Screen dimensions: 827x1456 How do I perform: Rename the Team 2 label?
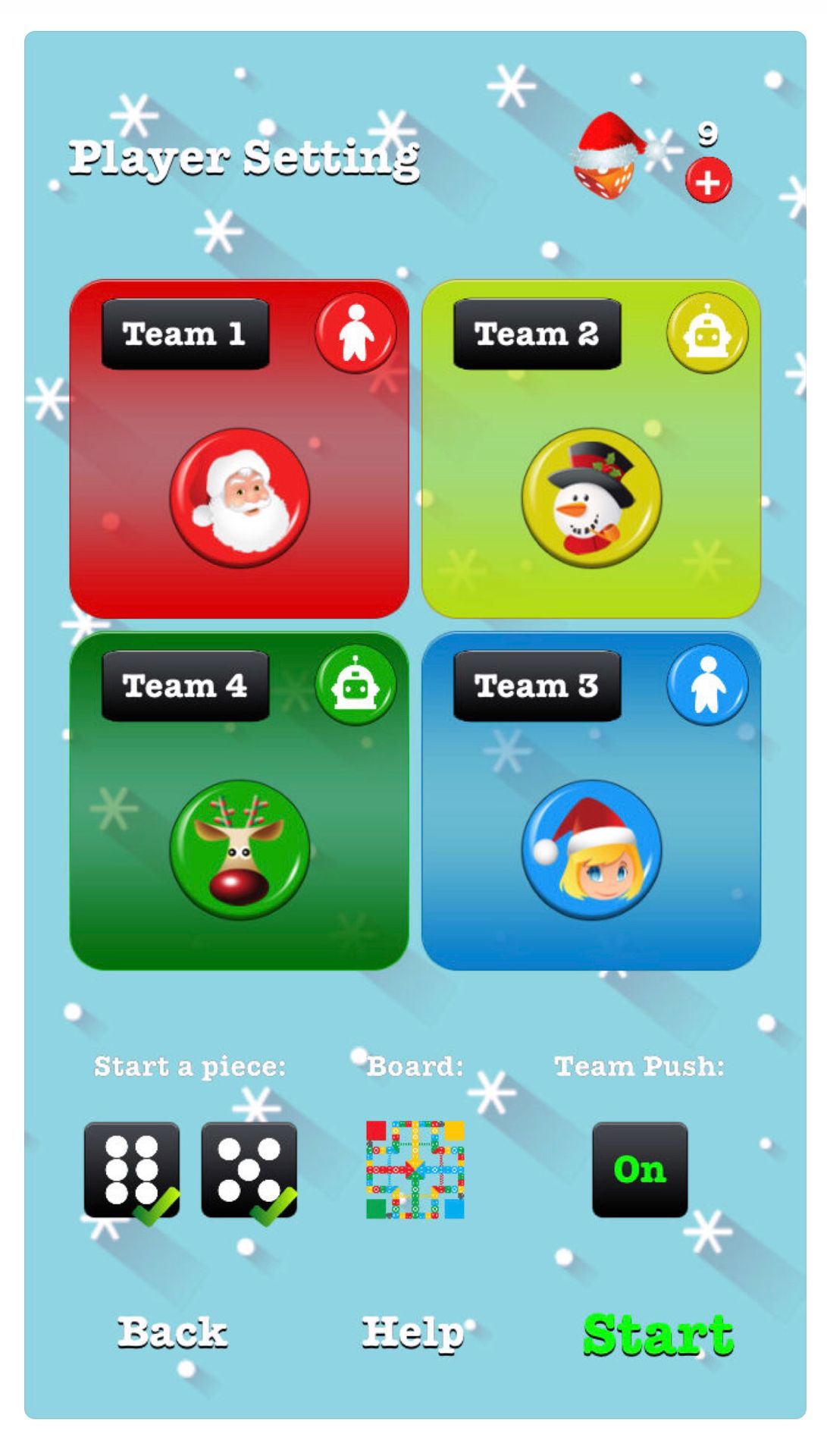(x=537, y=334)
